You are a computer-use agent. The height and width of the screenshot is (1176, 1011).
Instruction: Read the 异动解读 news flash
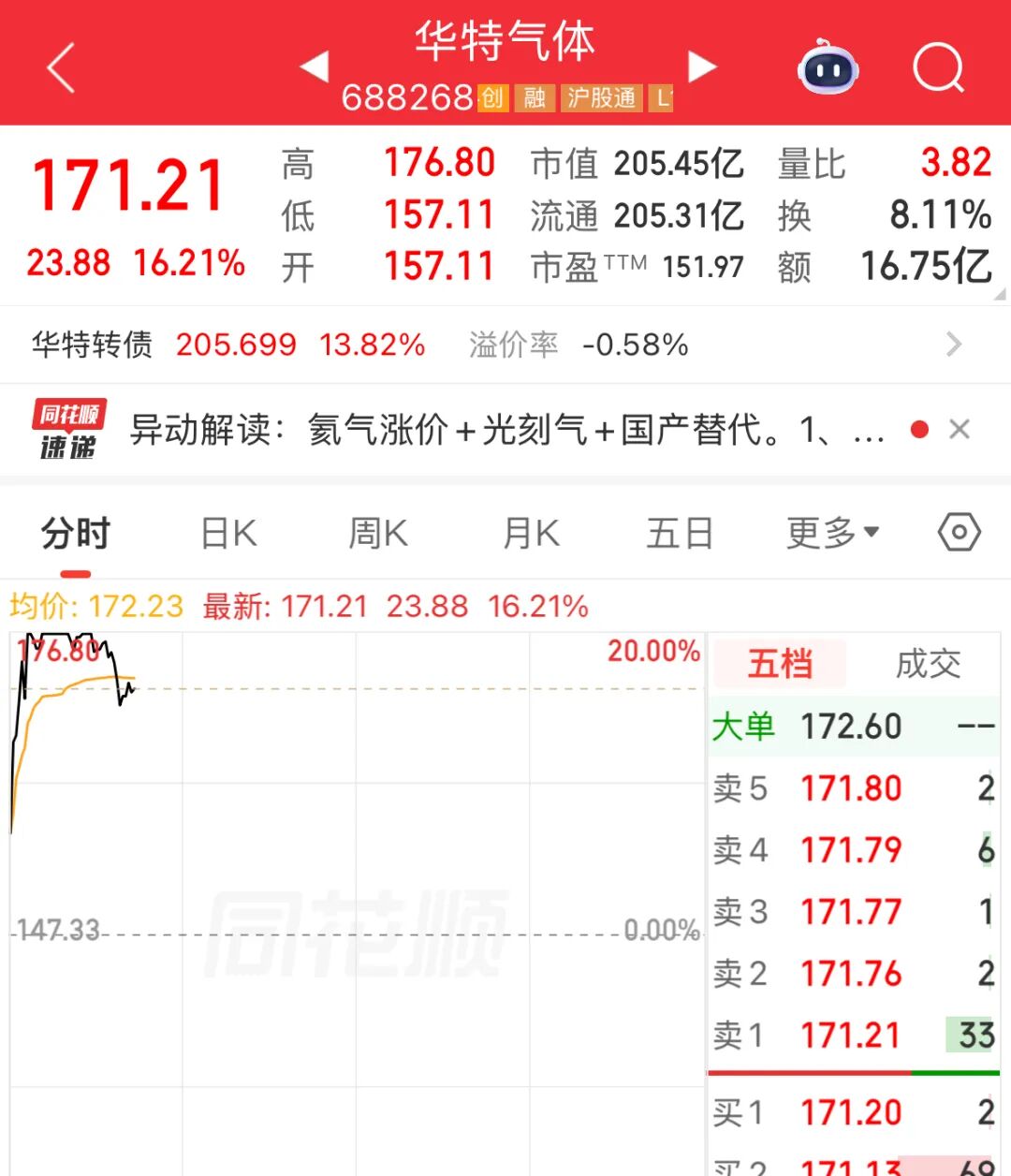click(505, 430)
